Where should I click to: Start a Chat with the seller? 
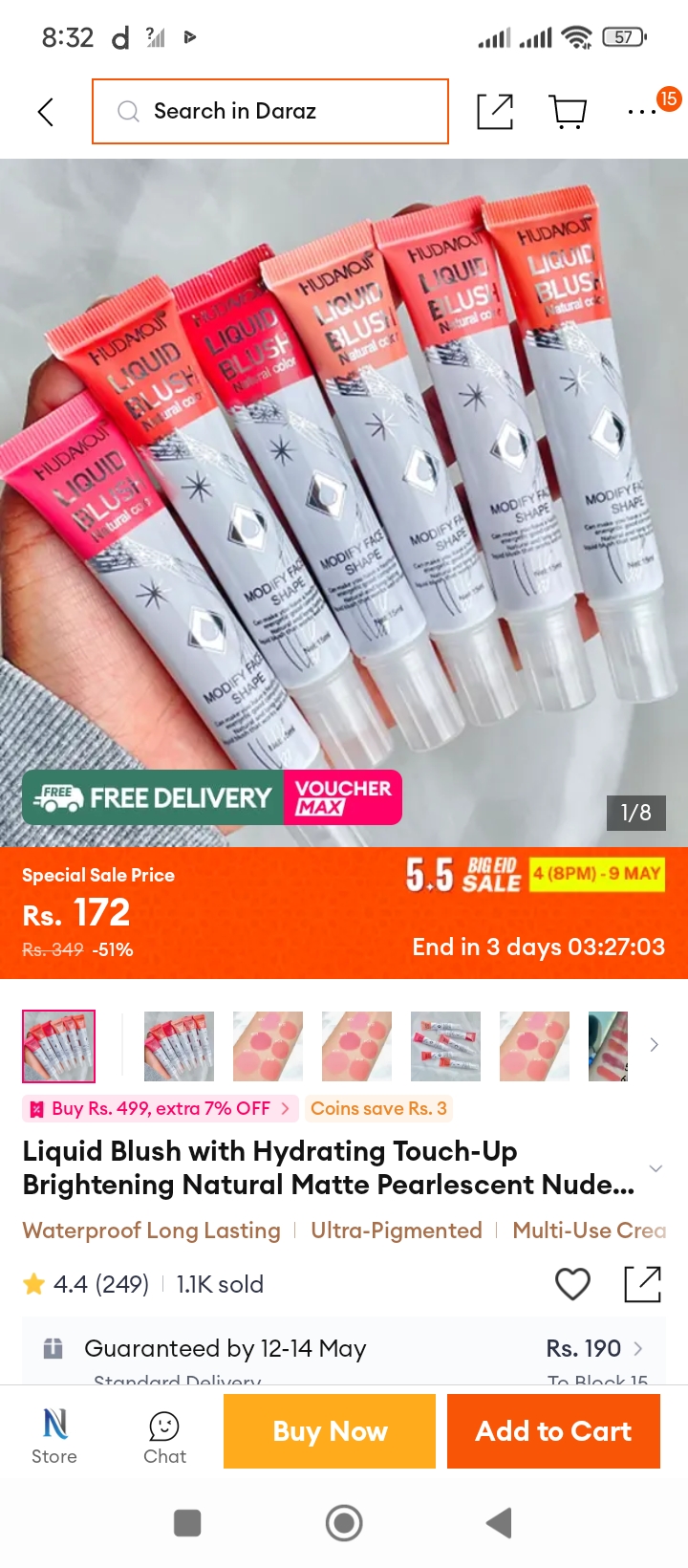pos(164,1437)
